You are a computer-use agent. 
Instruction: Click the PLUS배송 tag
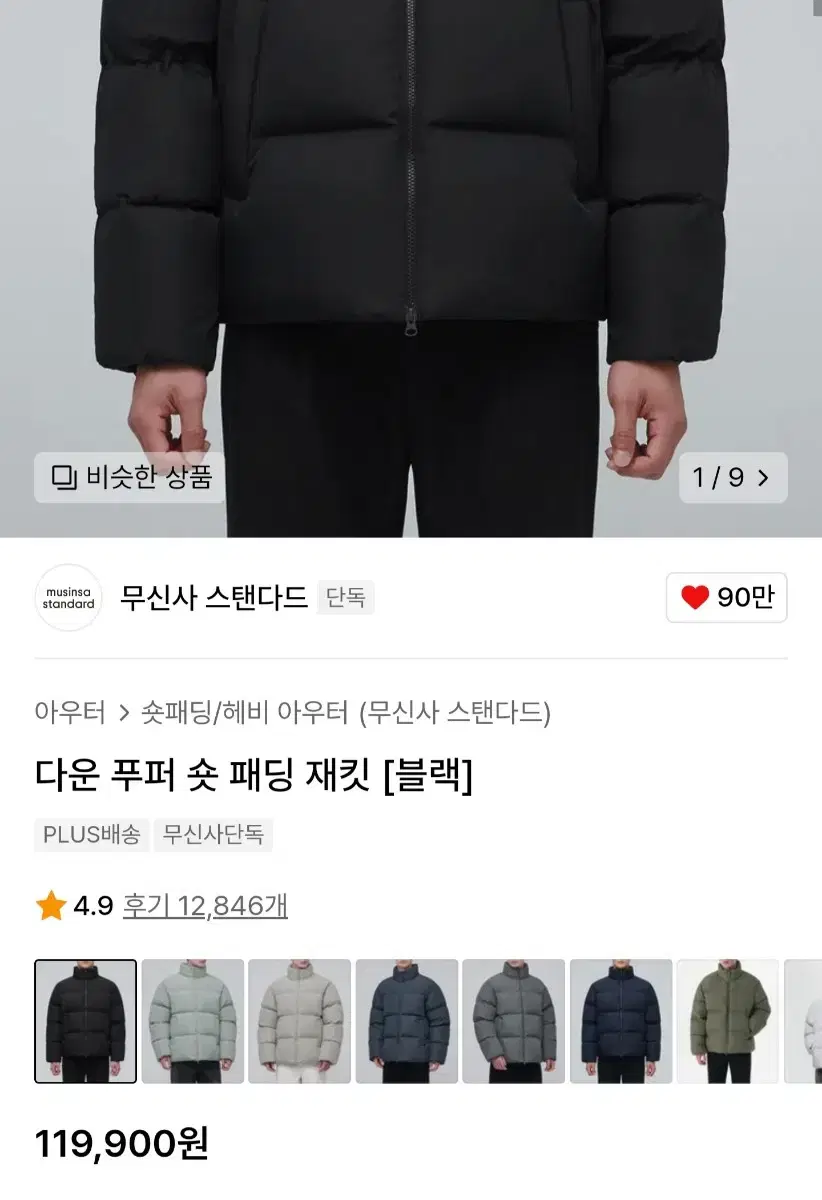91,835
